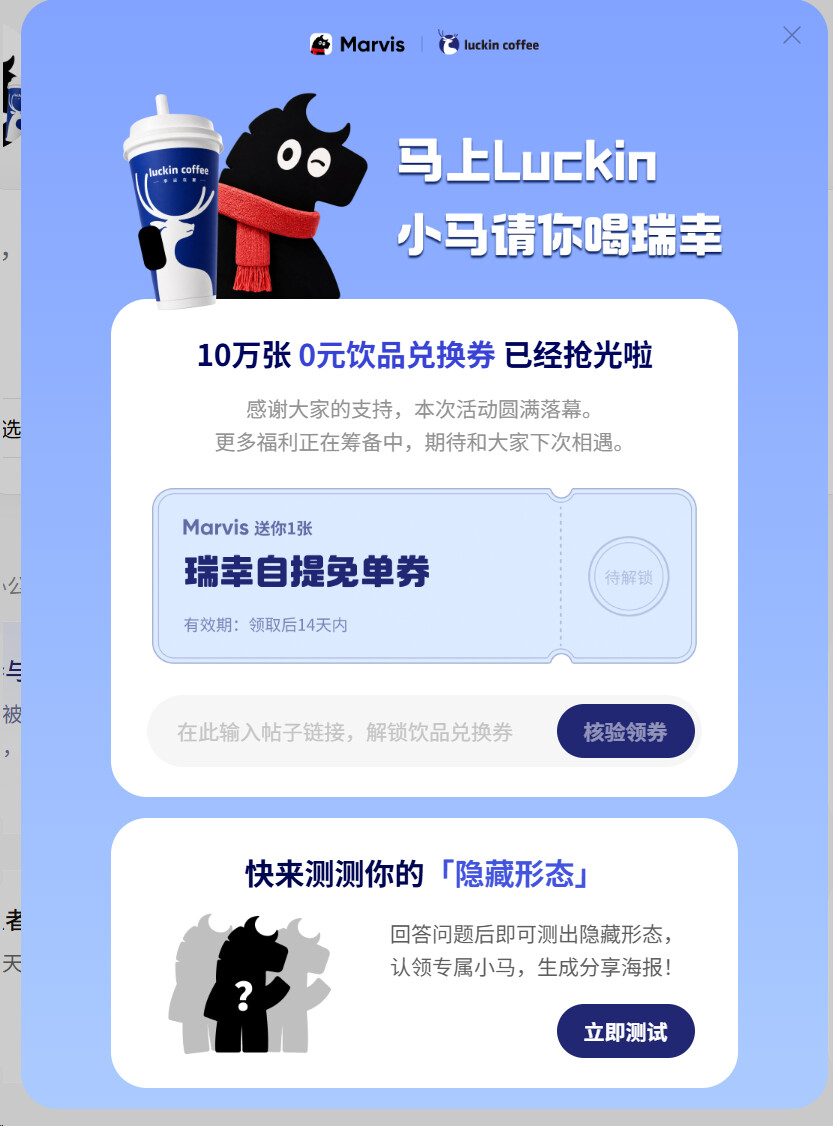Viewport: 833px width, 1126px height.
Task: Close the Marvis Luckin promo popup
Action: coord(791,35)
